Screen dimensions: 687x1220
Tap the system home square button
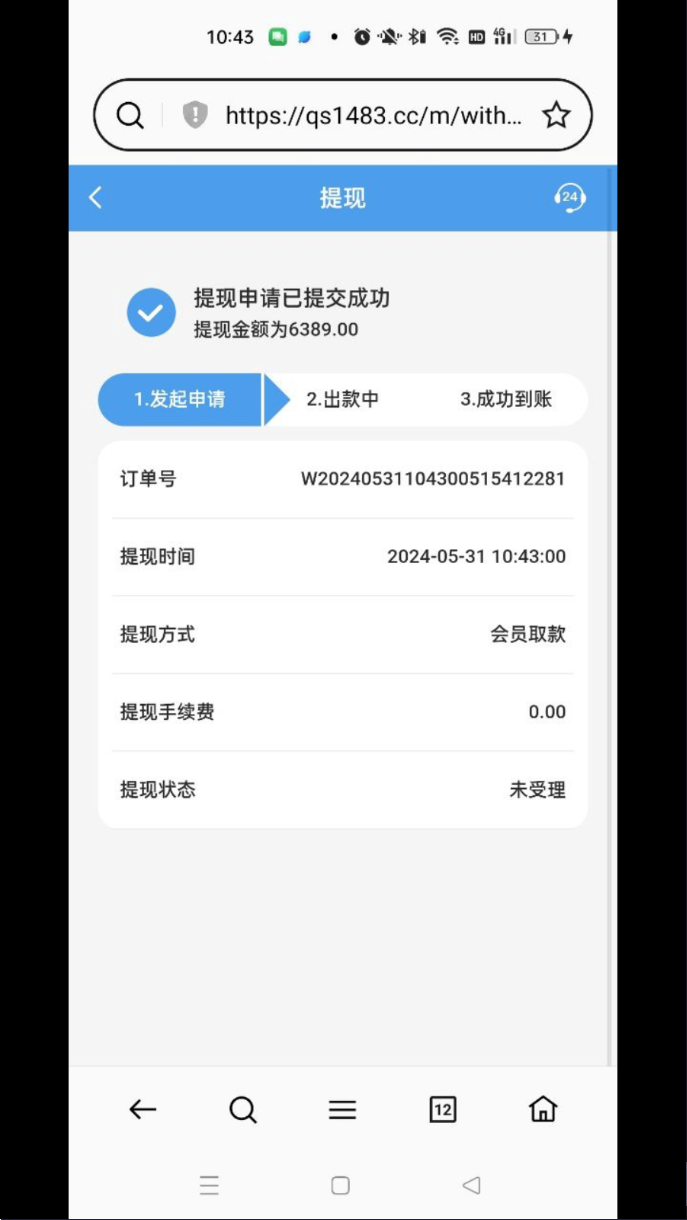(x=340, y=1186)
